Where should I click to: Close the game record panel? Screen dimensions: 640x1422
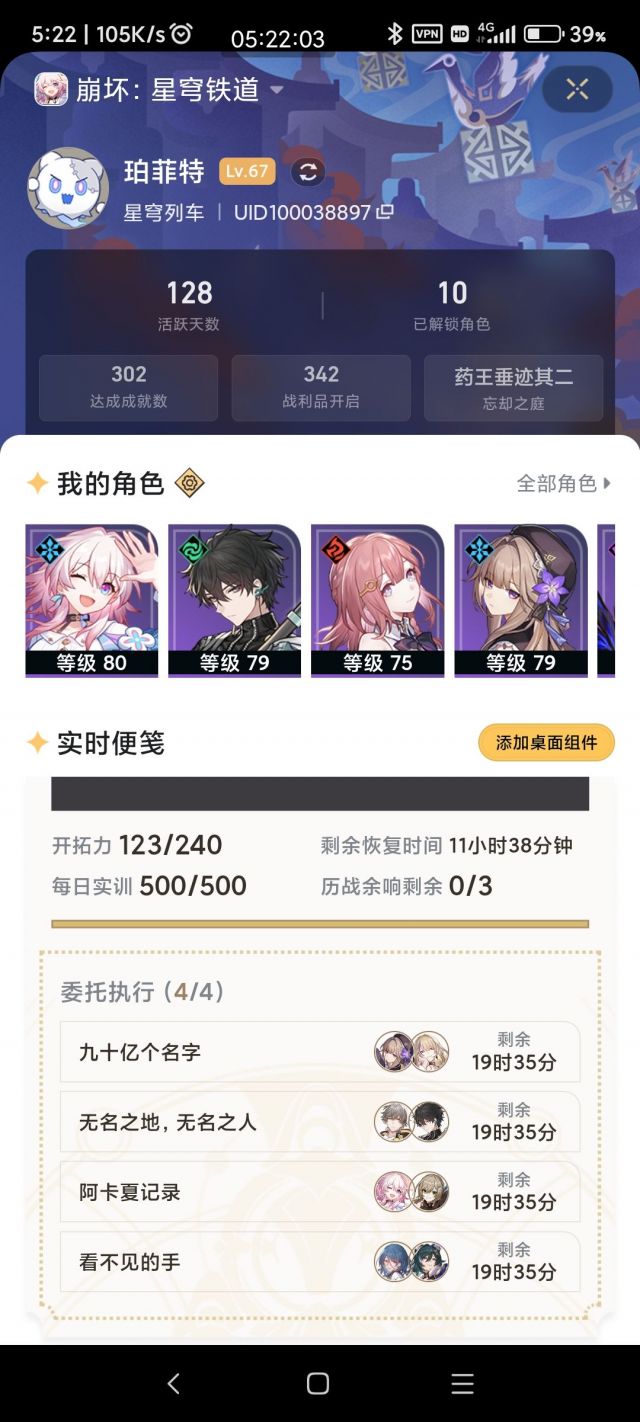tap(577, 89)
